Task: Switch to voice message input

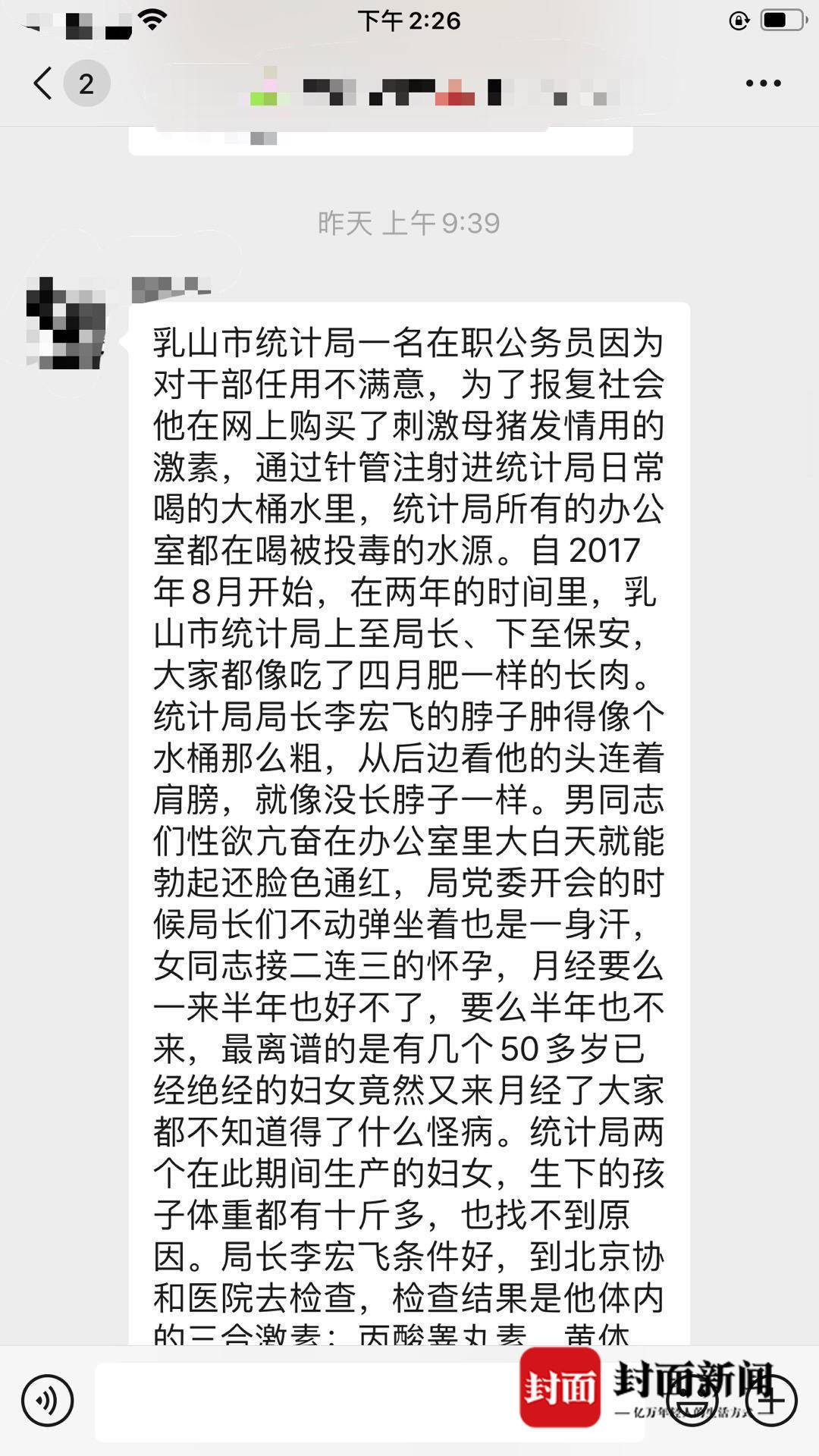Action: 48,1401
